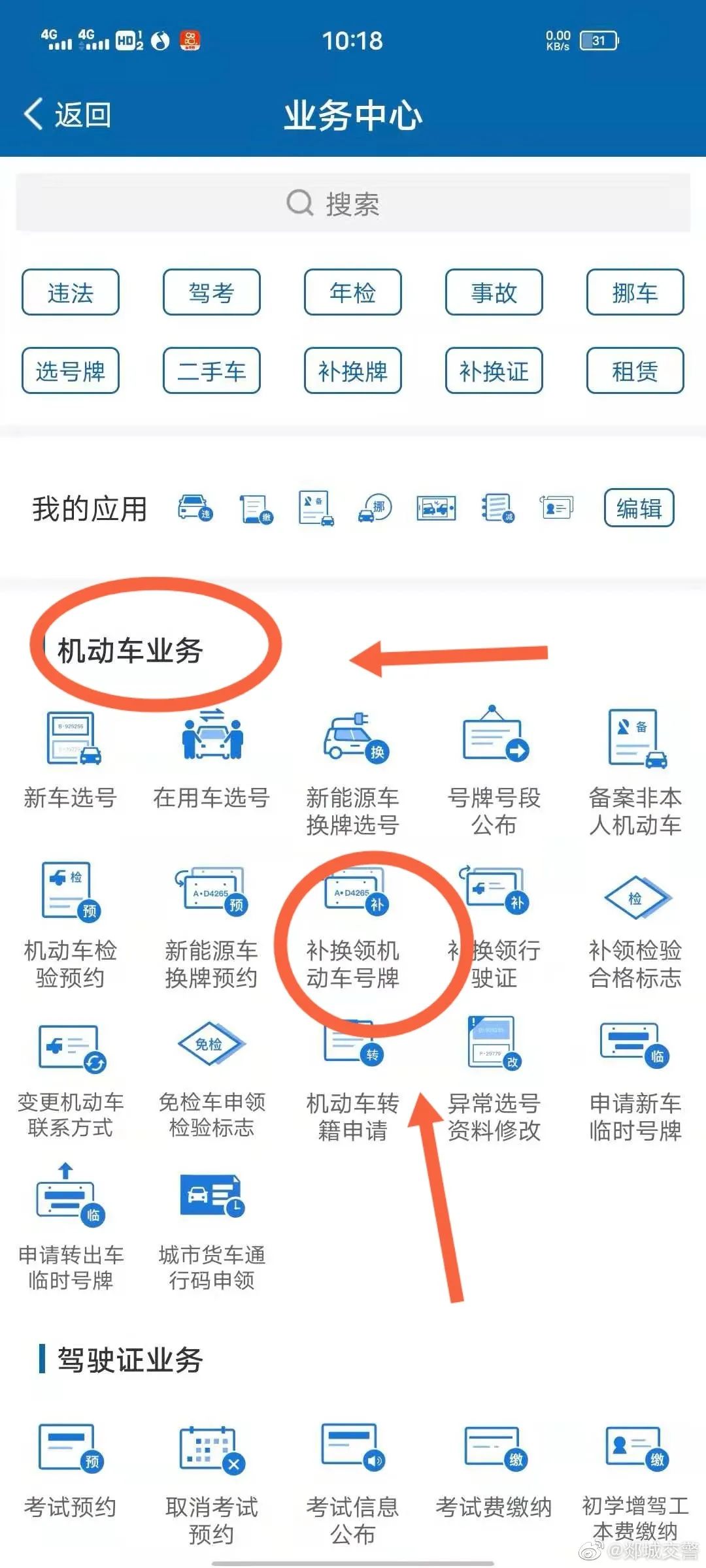706x1568 pixels.
Task: Open 考试费缴纳
Action: click(x=494, y=1473)
